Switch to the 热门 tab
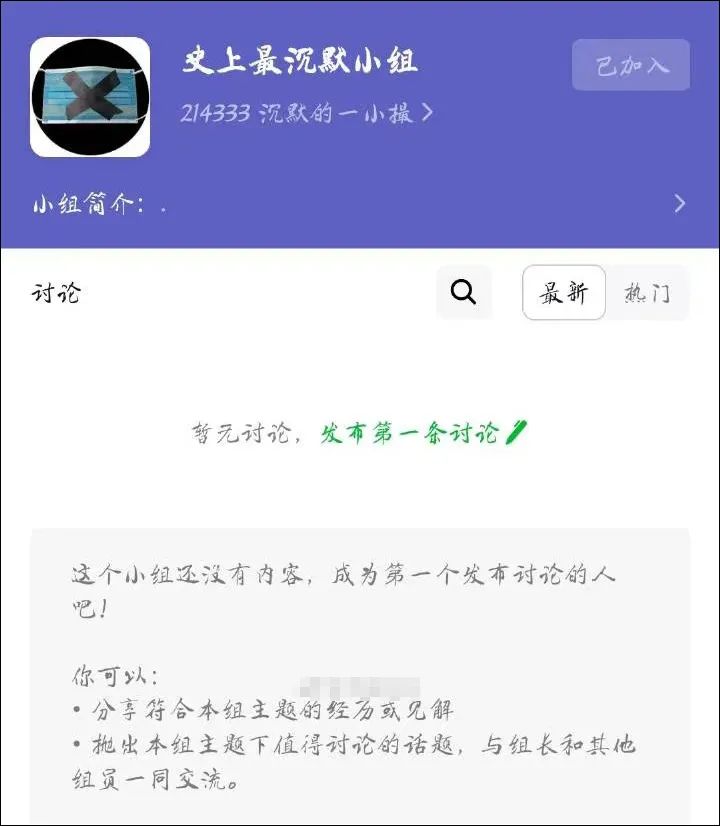720x826 pixels. click(x=647, y=293)
